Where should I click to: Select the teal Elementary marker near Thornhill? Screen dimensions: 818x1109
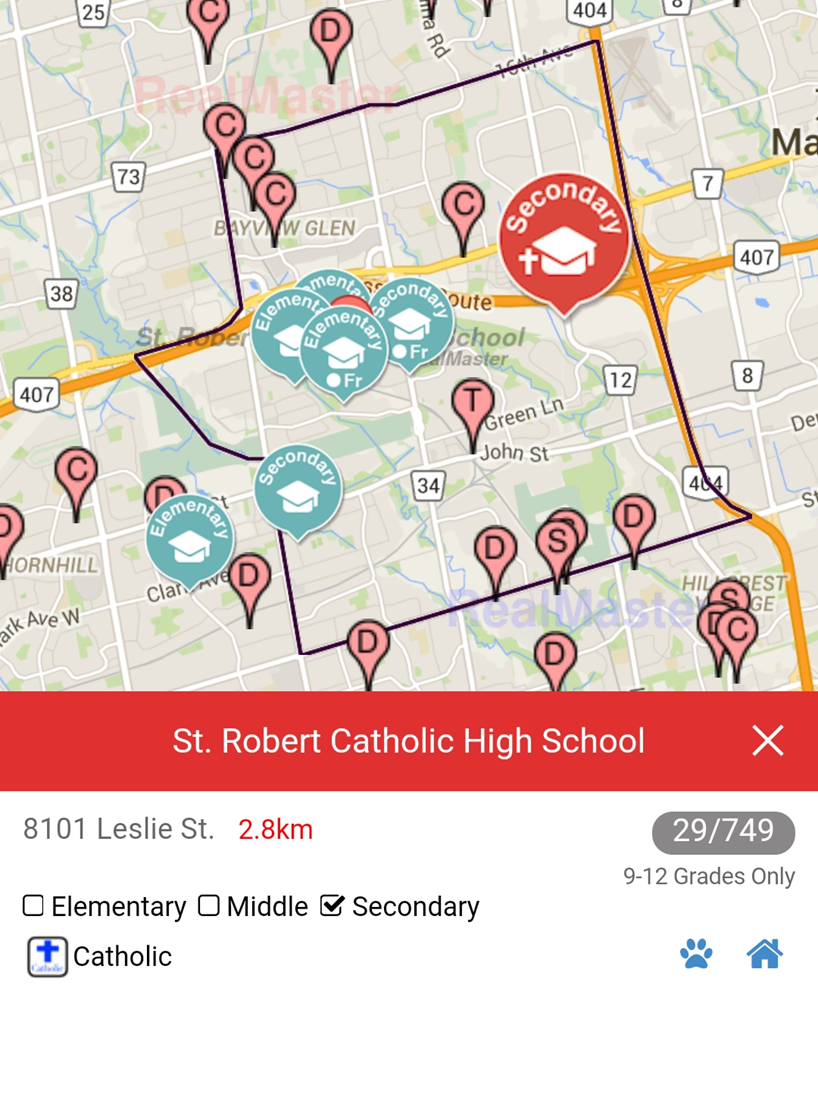tap(189, 538)
